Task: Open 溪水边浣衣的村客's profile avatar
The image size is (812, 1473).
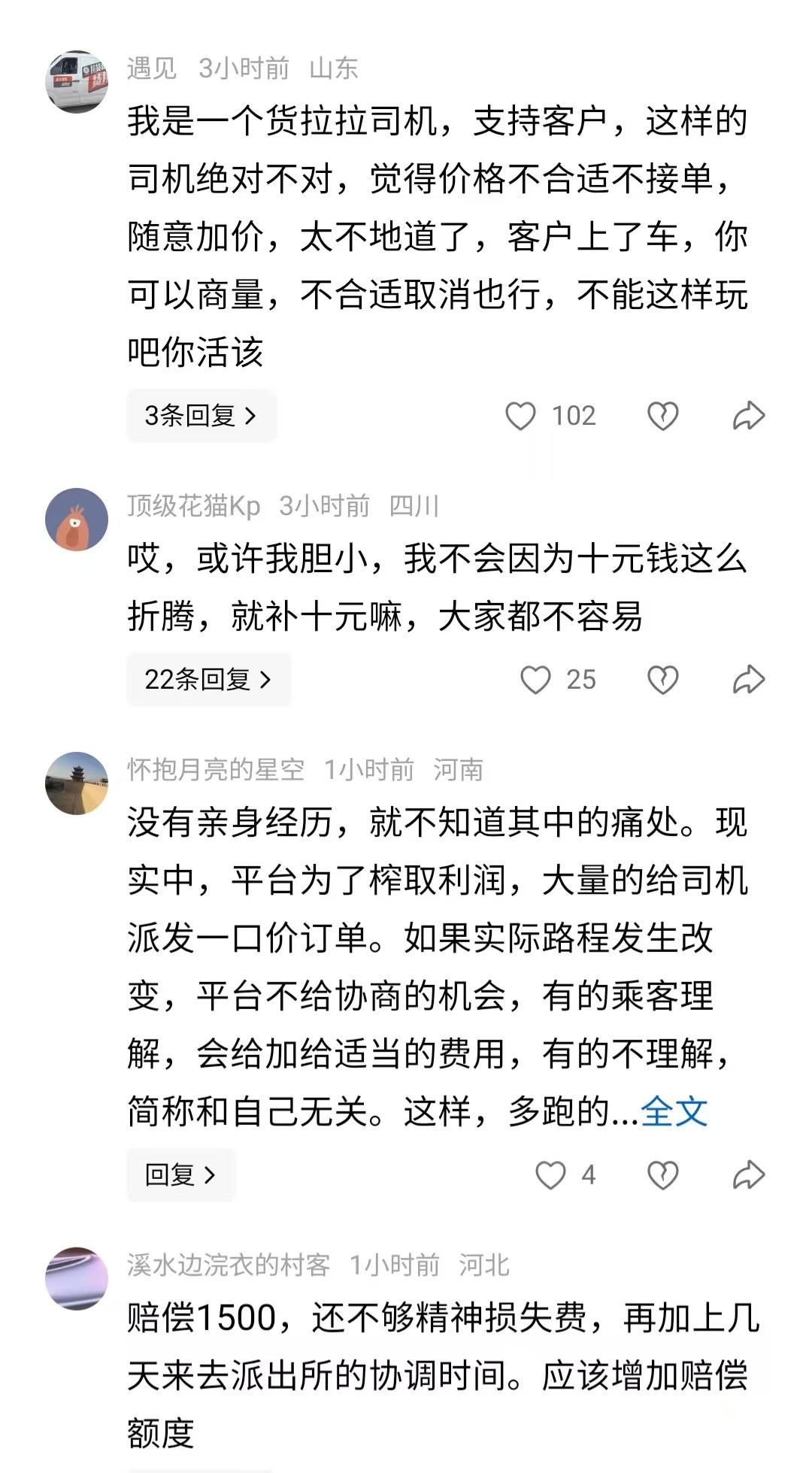Action: click(x=77, y=1278)
